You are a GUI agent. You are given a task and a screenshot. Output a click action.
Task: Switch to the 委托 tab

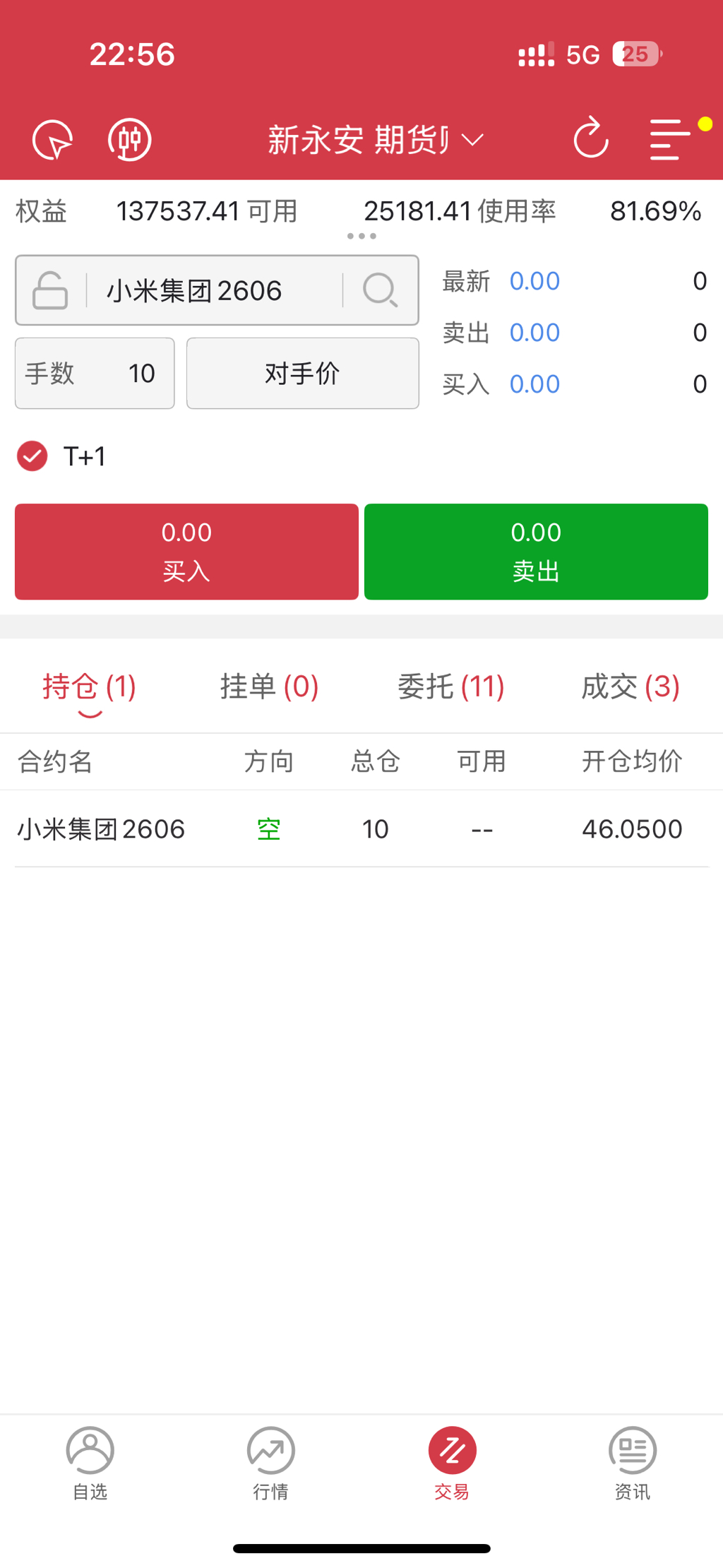pos(450,687)
